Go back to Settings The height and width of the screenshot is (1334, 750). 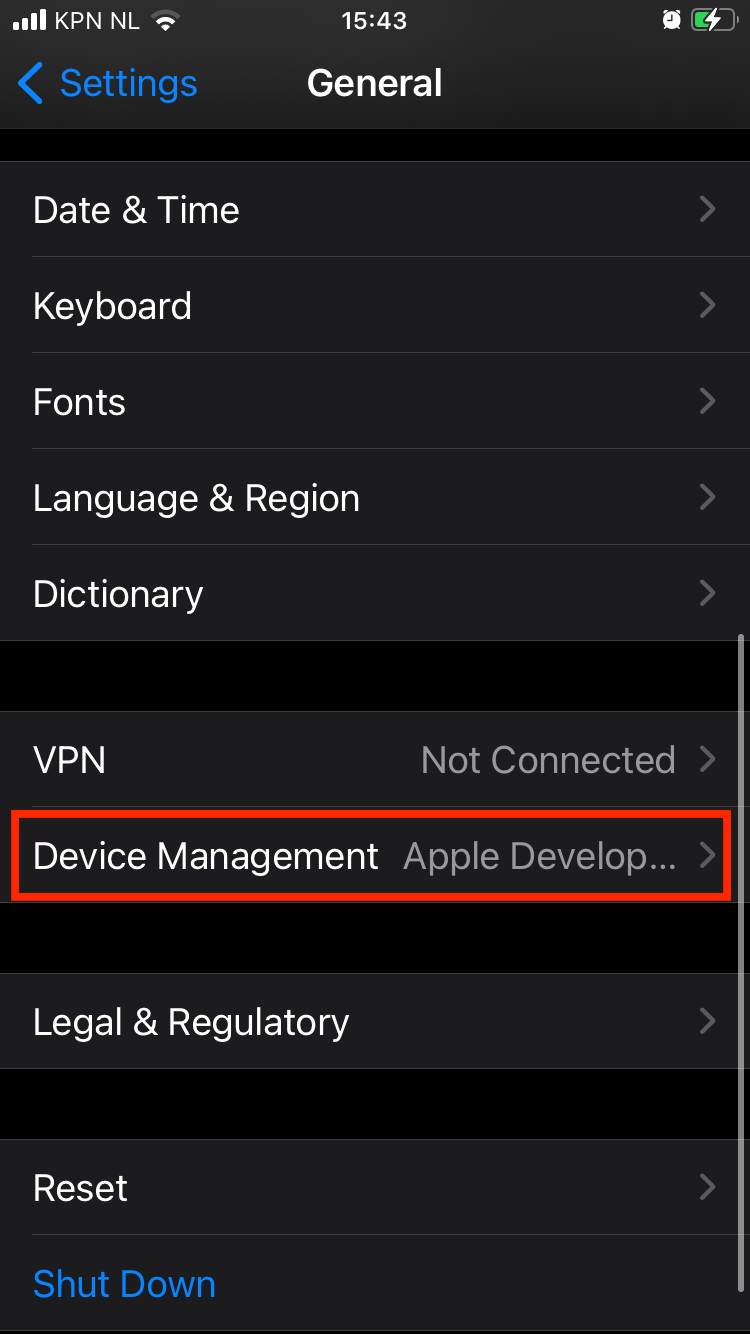[x=108, y=83]
